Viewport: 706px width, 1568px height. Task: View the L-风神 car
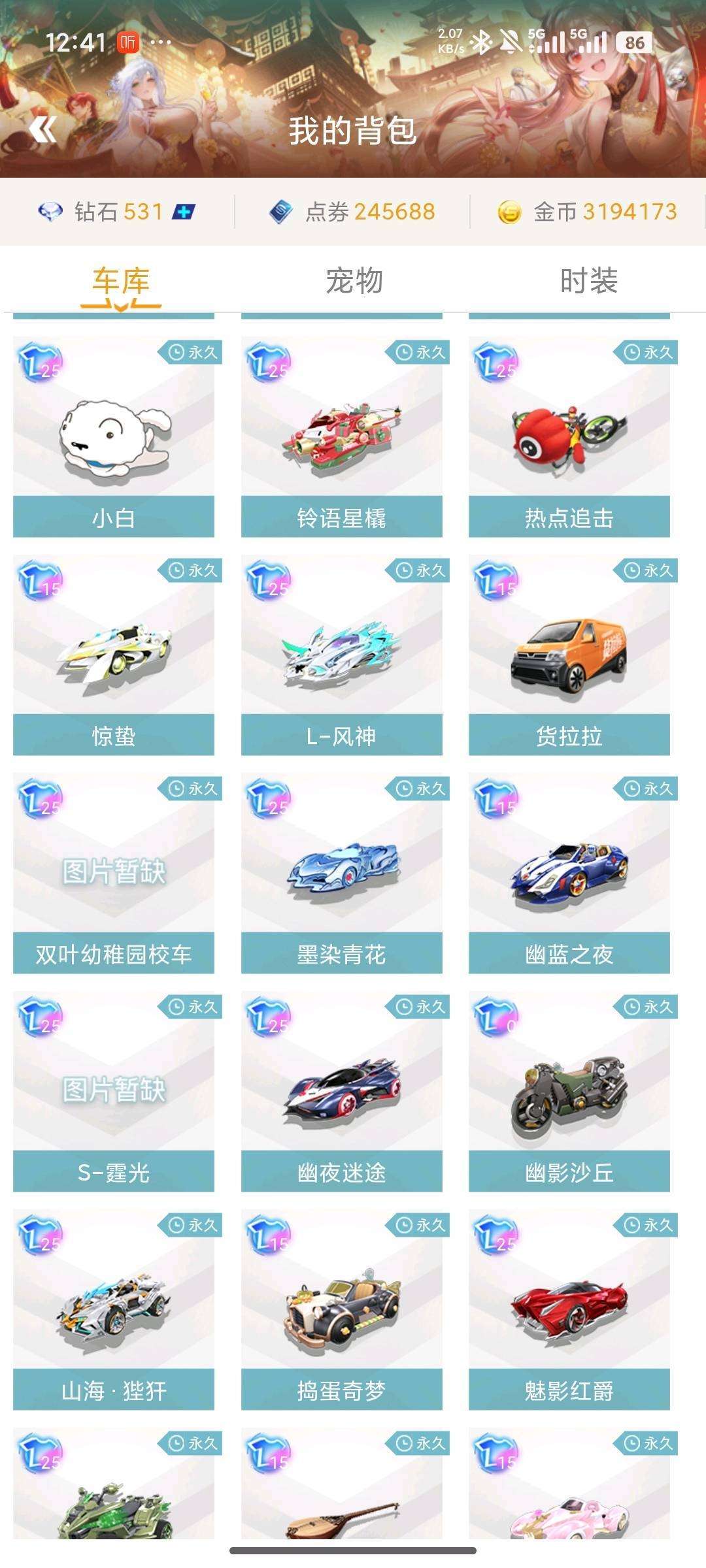(341, 655)
